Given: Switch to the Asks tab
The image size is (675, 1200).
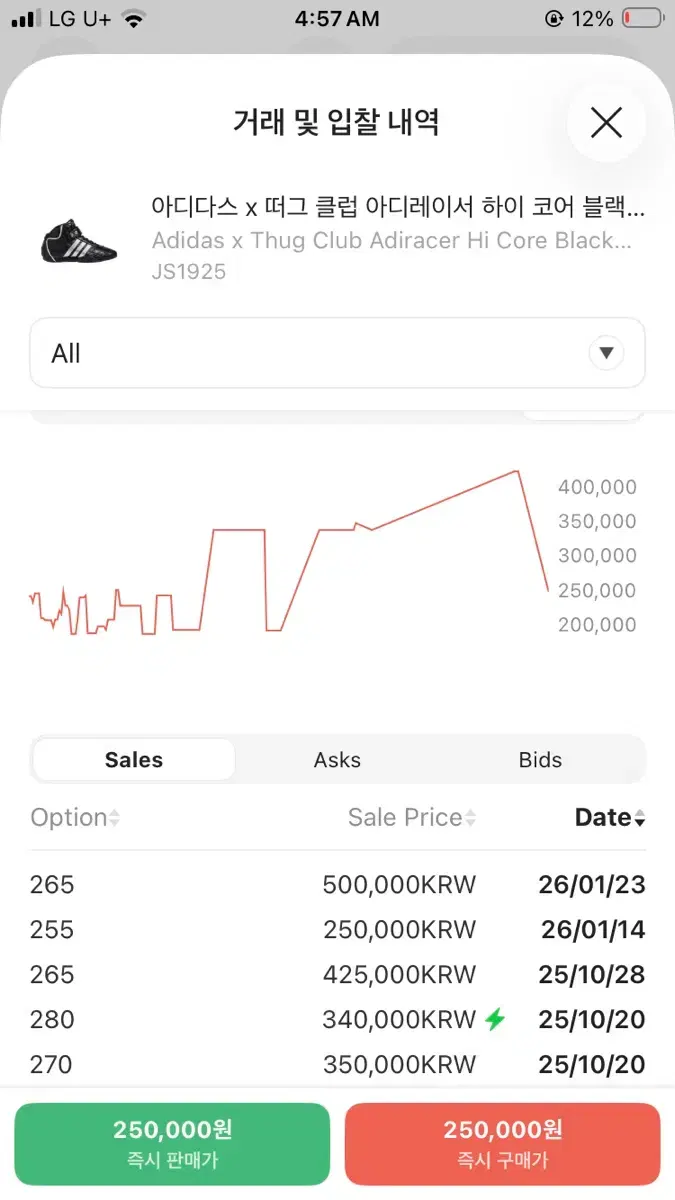Looking at the screenshot, I should (337, 760).
